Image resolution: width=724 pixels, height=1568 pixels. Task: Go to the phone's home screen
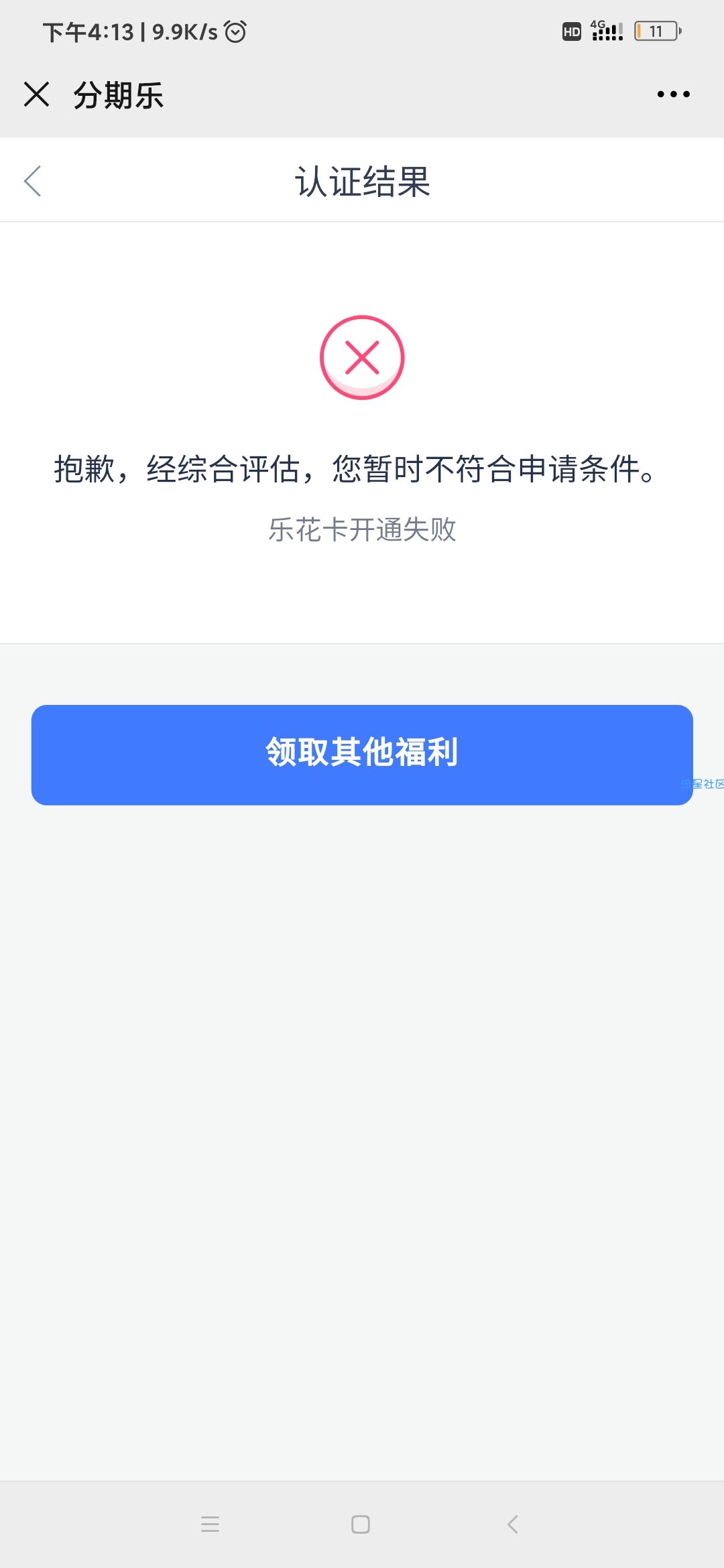pyautogui.click(x=361, y=1524)
